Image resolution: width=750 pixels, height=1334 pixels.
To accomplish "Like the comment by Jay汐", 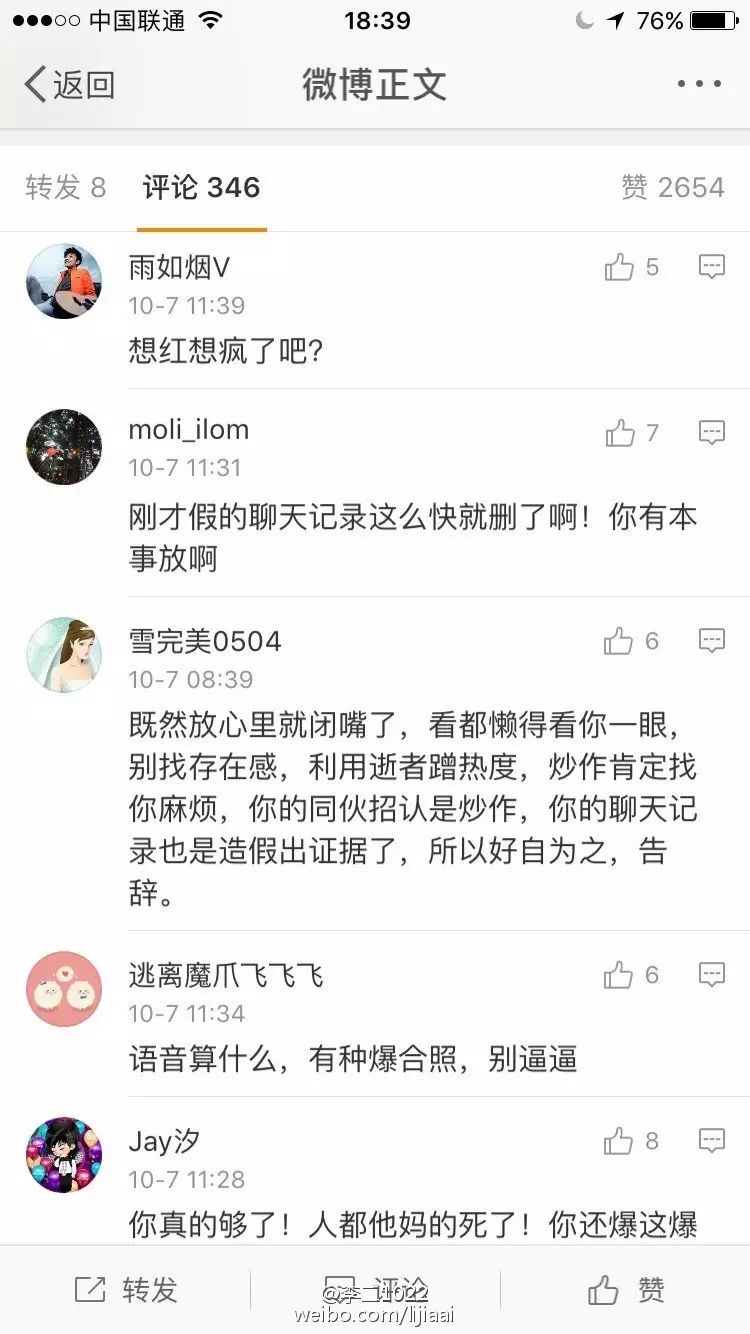I will [x=620, y=1141].
